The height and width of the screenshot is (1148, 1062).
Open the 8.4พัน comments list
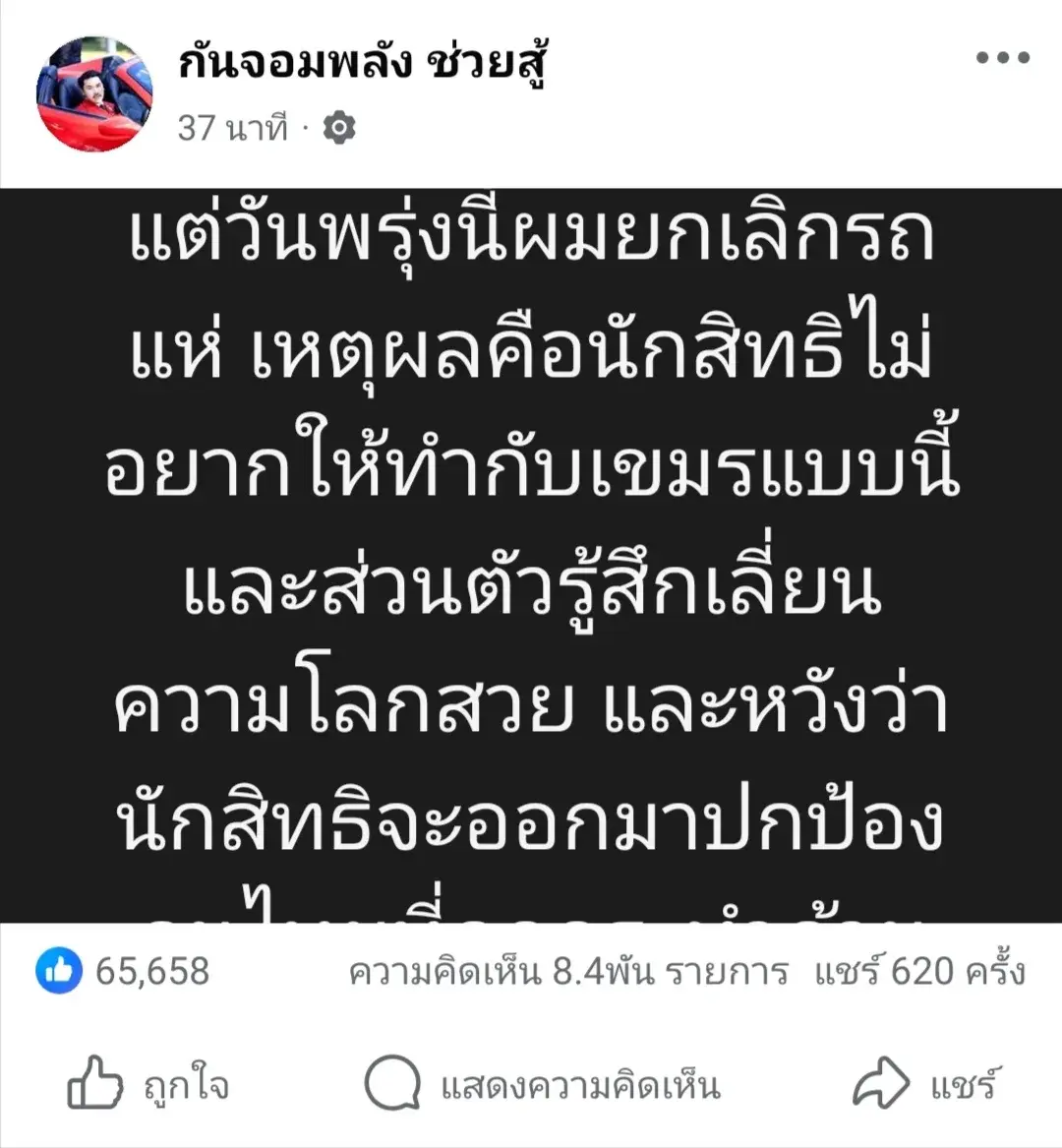coord(568,972)
